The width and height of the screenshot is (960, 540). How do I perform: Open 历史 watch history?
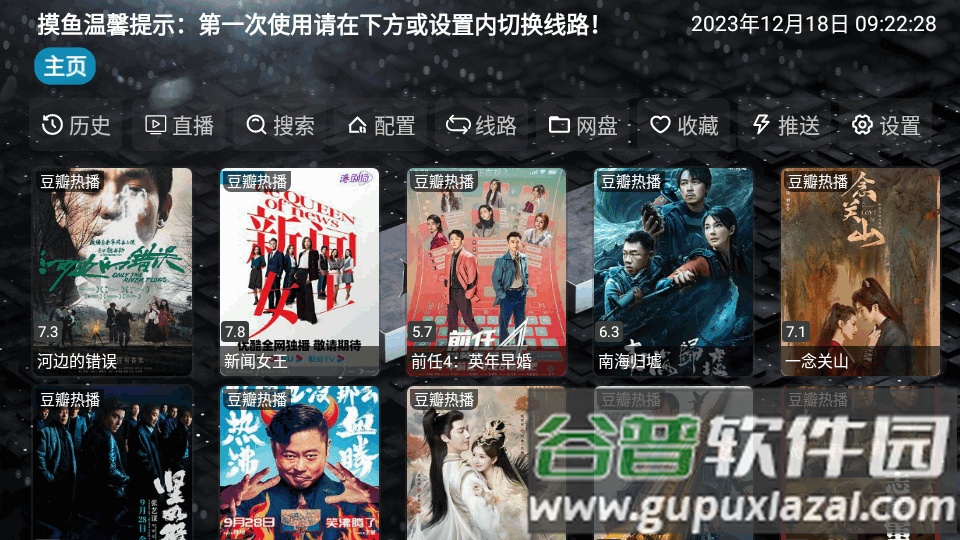tap(76, 125)
